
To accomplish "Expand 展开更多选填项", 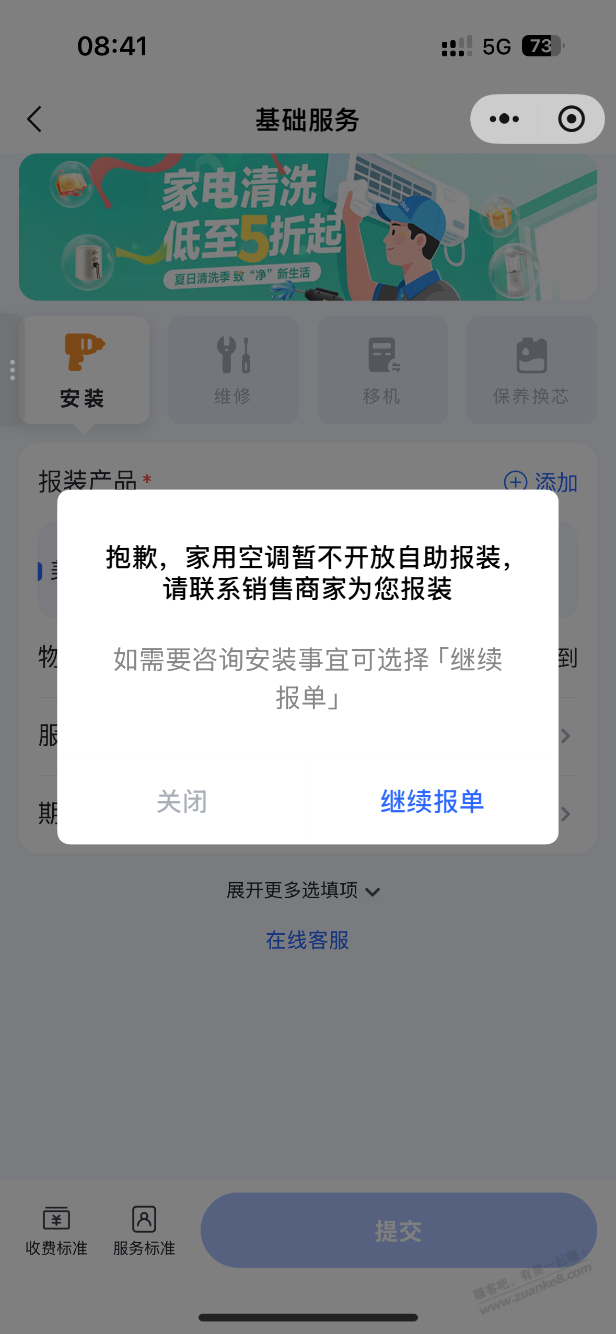I will (303, 890).
